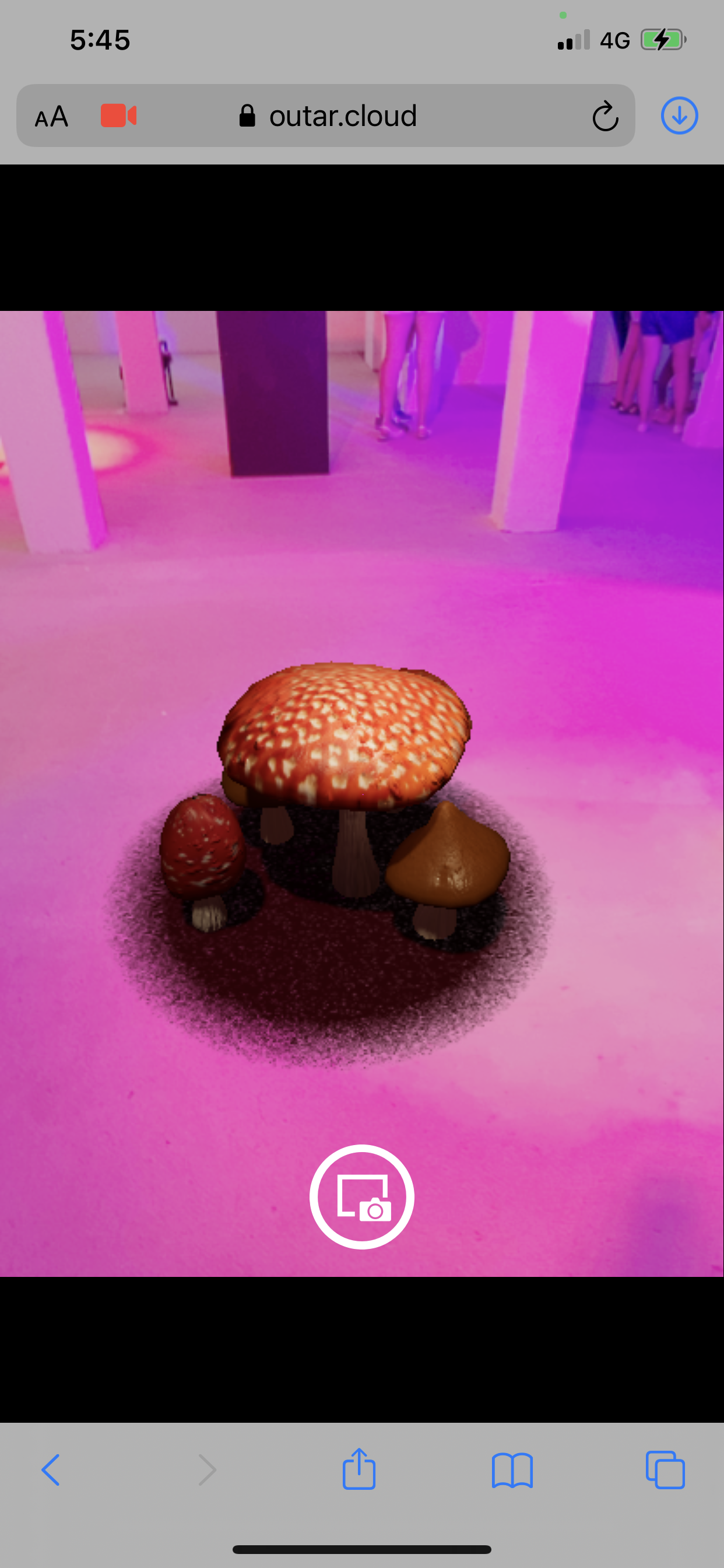Open the share sheet

(359, 1469)
